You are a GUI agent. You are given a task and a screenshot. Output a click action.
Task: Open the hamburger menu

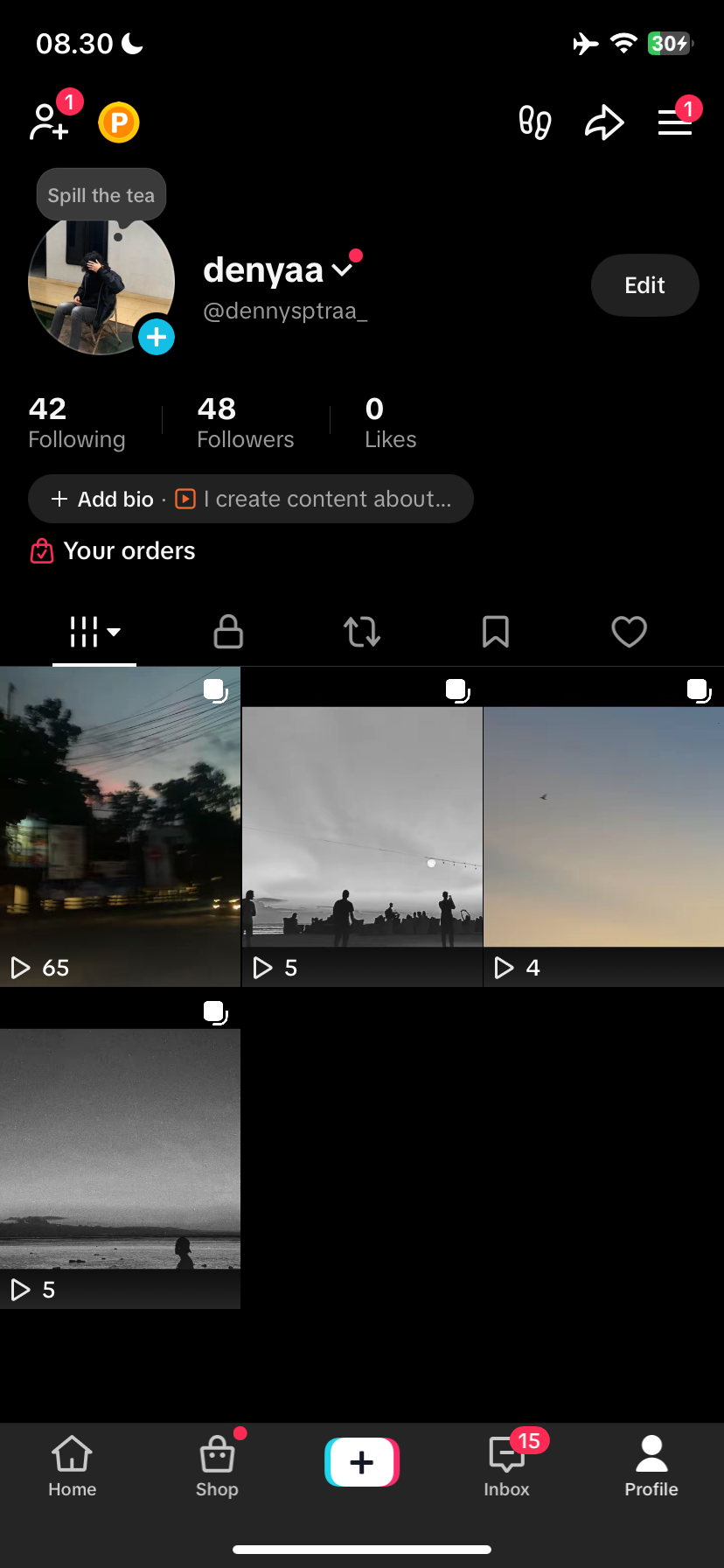point(674,122)
